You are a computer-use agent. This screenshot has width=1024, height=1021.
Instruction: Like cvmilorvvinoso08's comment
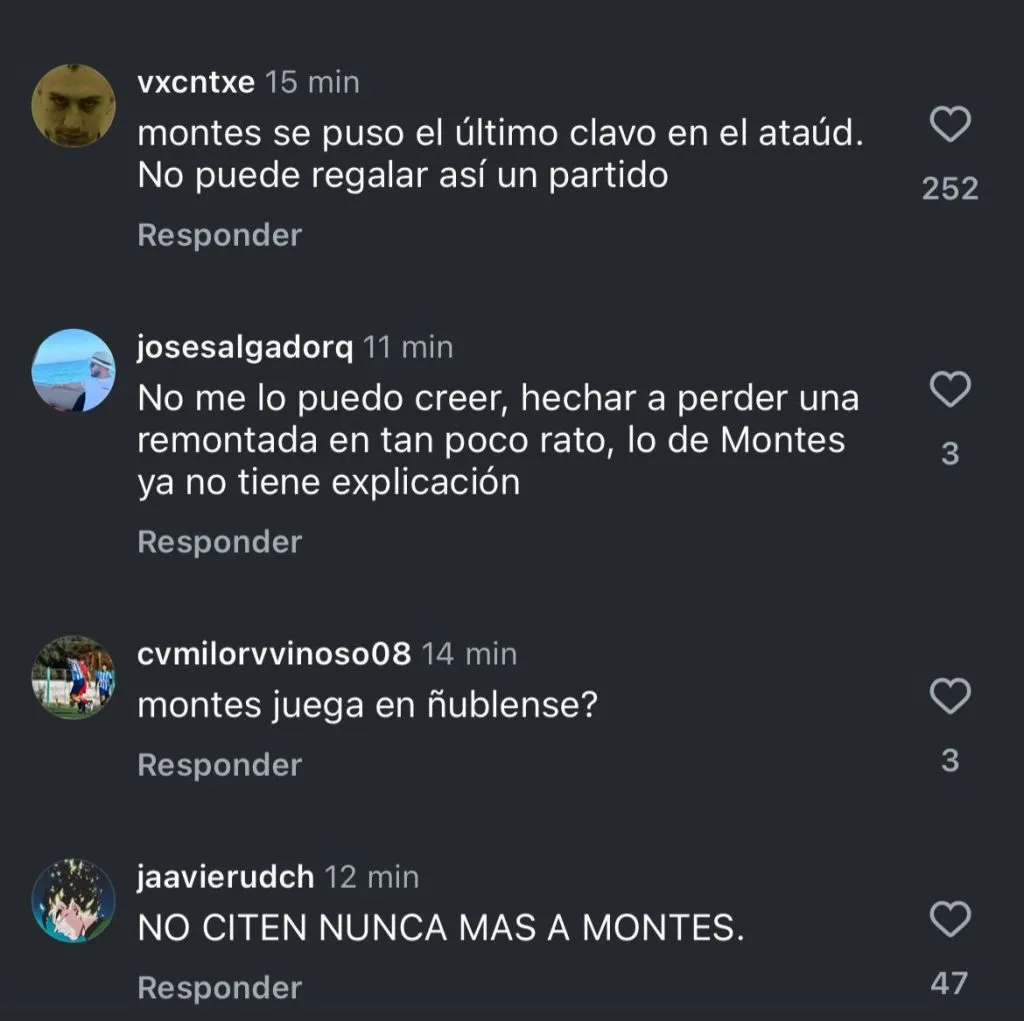click(950, 696)
